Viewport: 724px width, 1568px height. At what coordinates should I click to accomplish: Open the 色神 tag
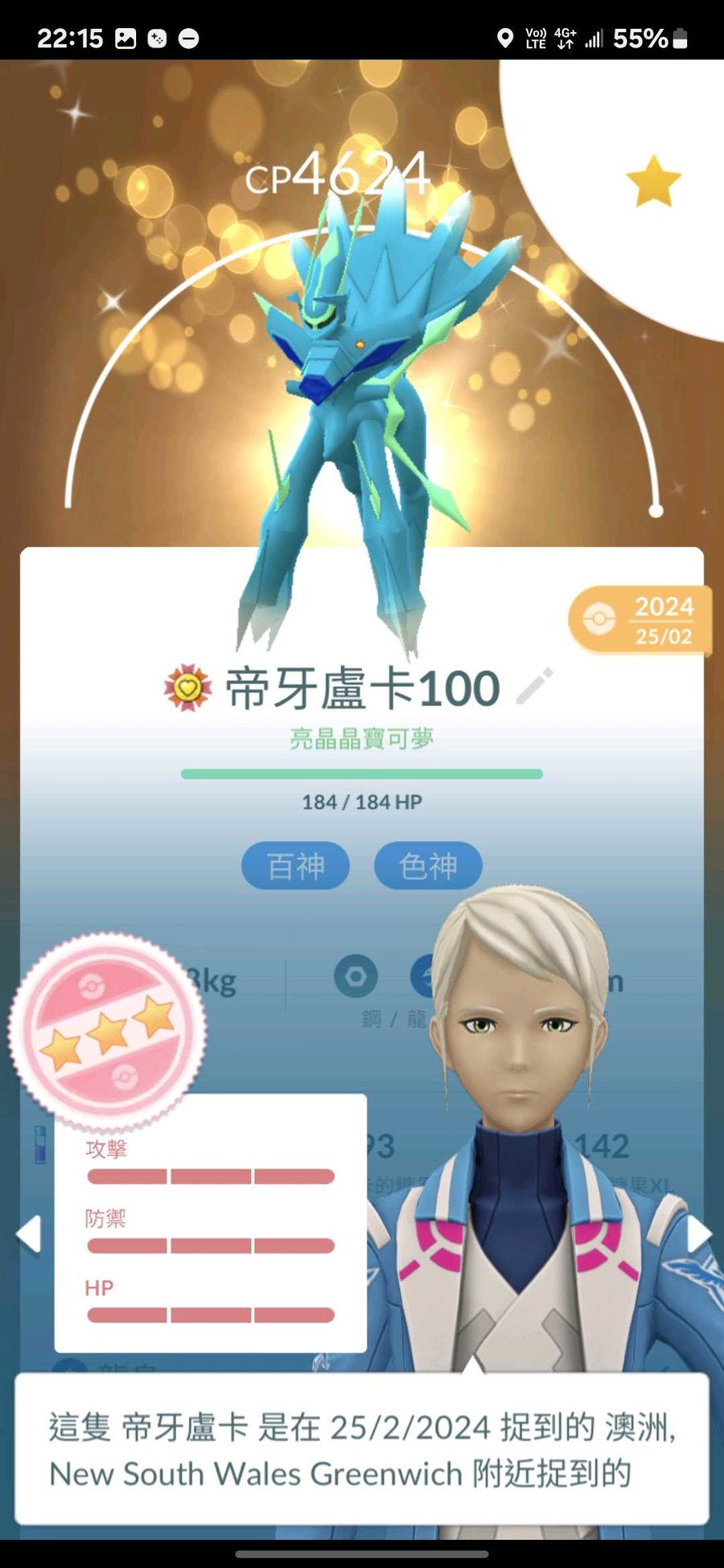tap(428, 866)
